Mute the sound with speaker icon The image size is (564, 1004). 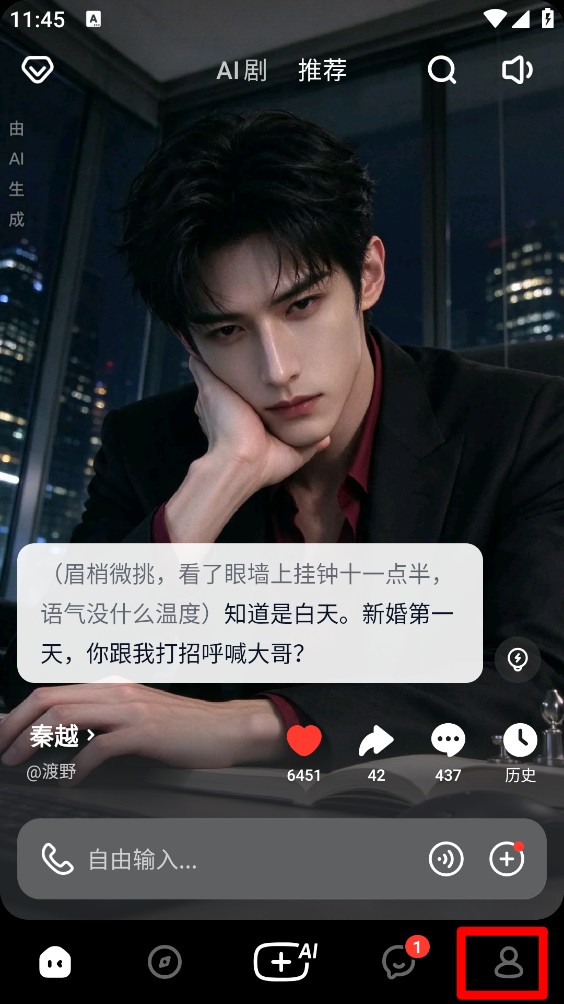[x=517, y=70]
